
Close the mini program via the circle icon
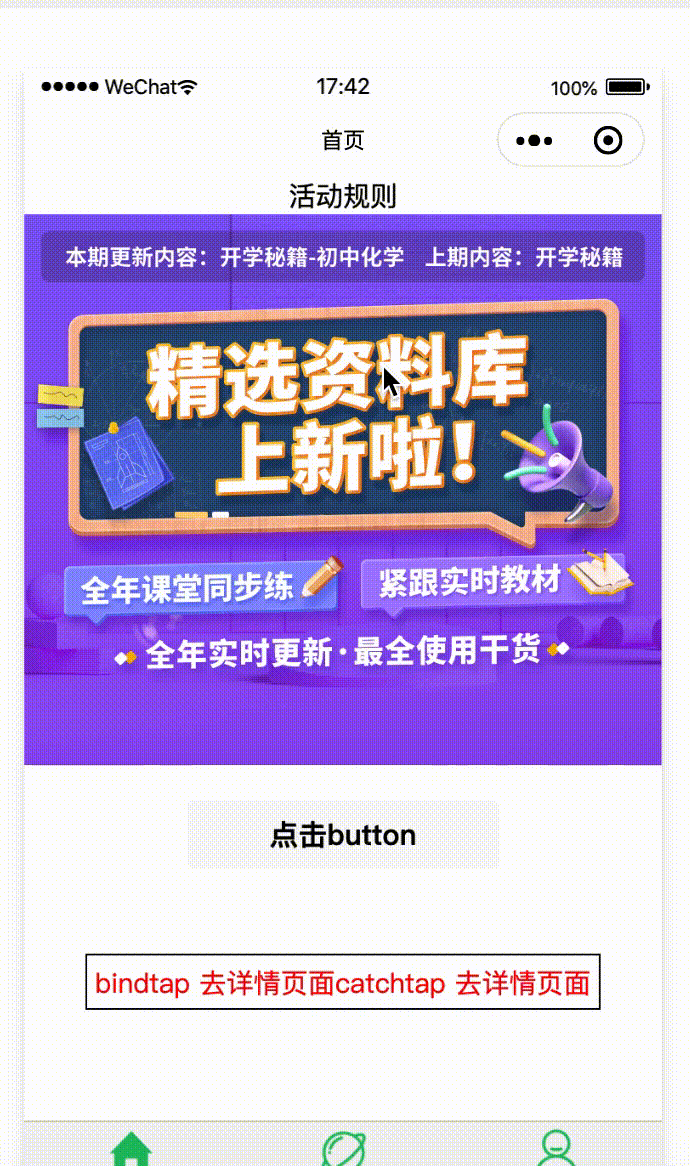click(607, 141)
